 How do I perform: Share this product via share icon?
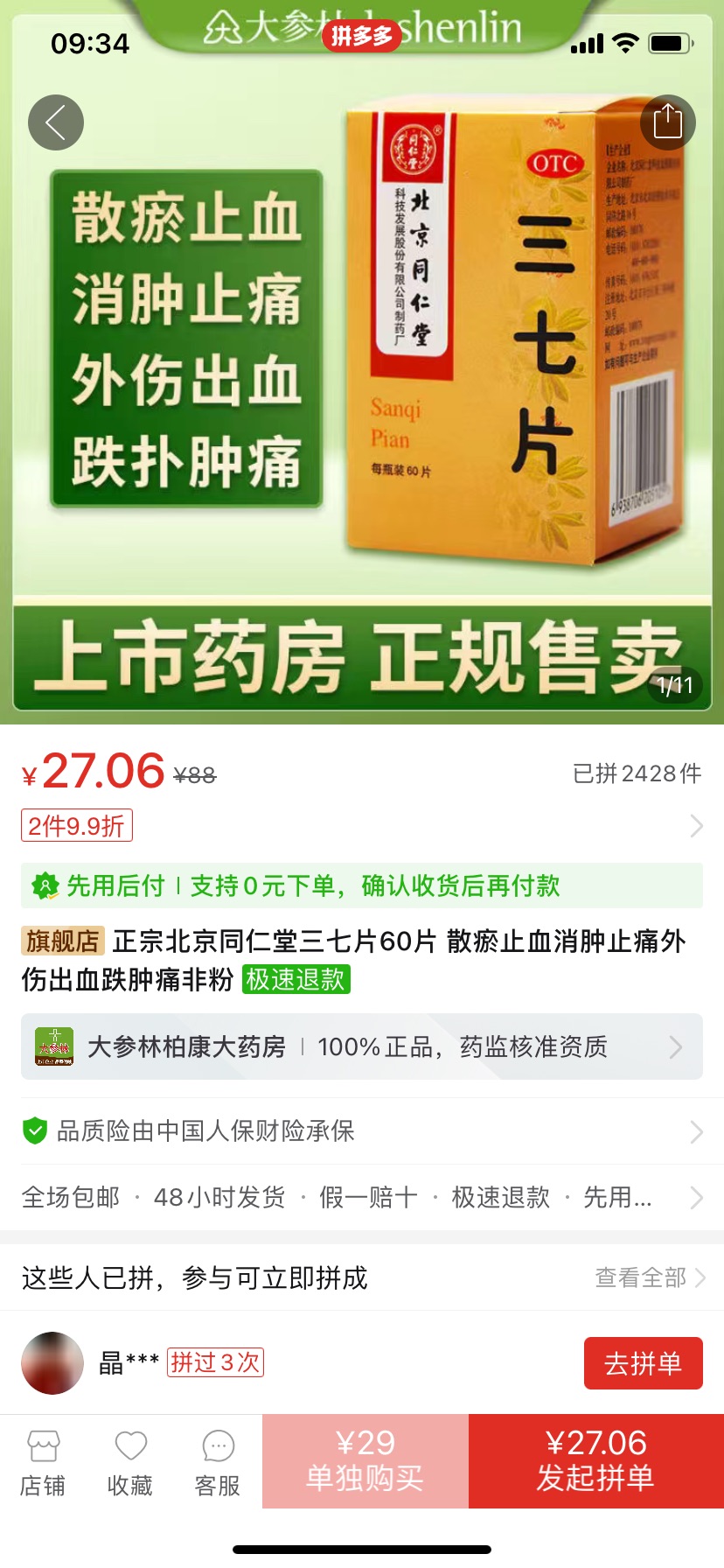point(667,122)
